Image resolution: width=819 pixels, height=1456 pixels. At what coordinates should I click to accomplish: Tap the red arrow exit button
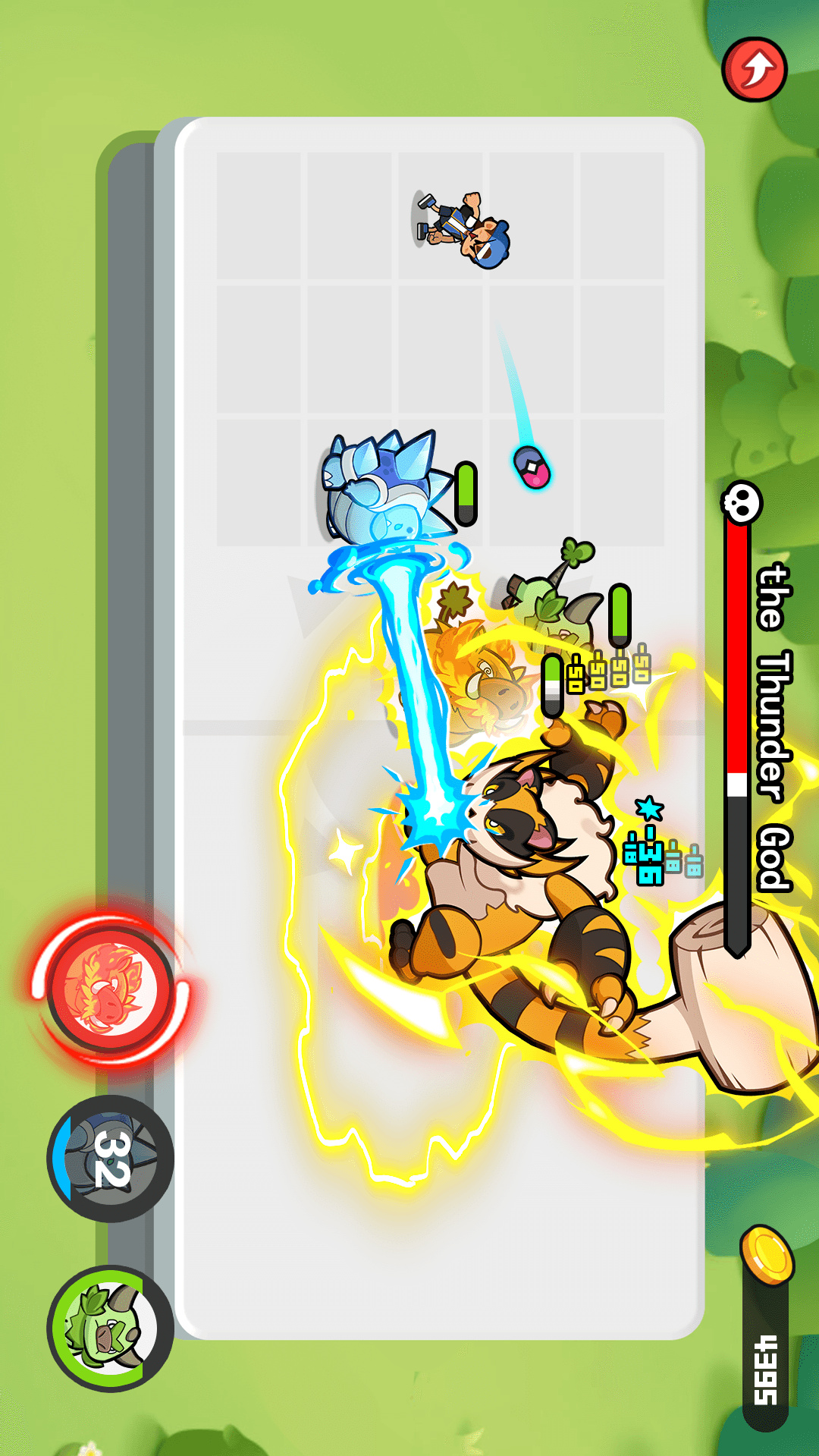coord(754,70)
